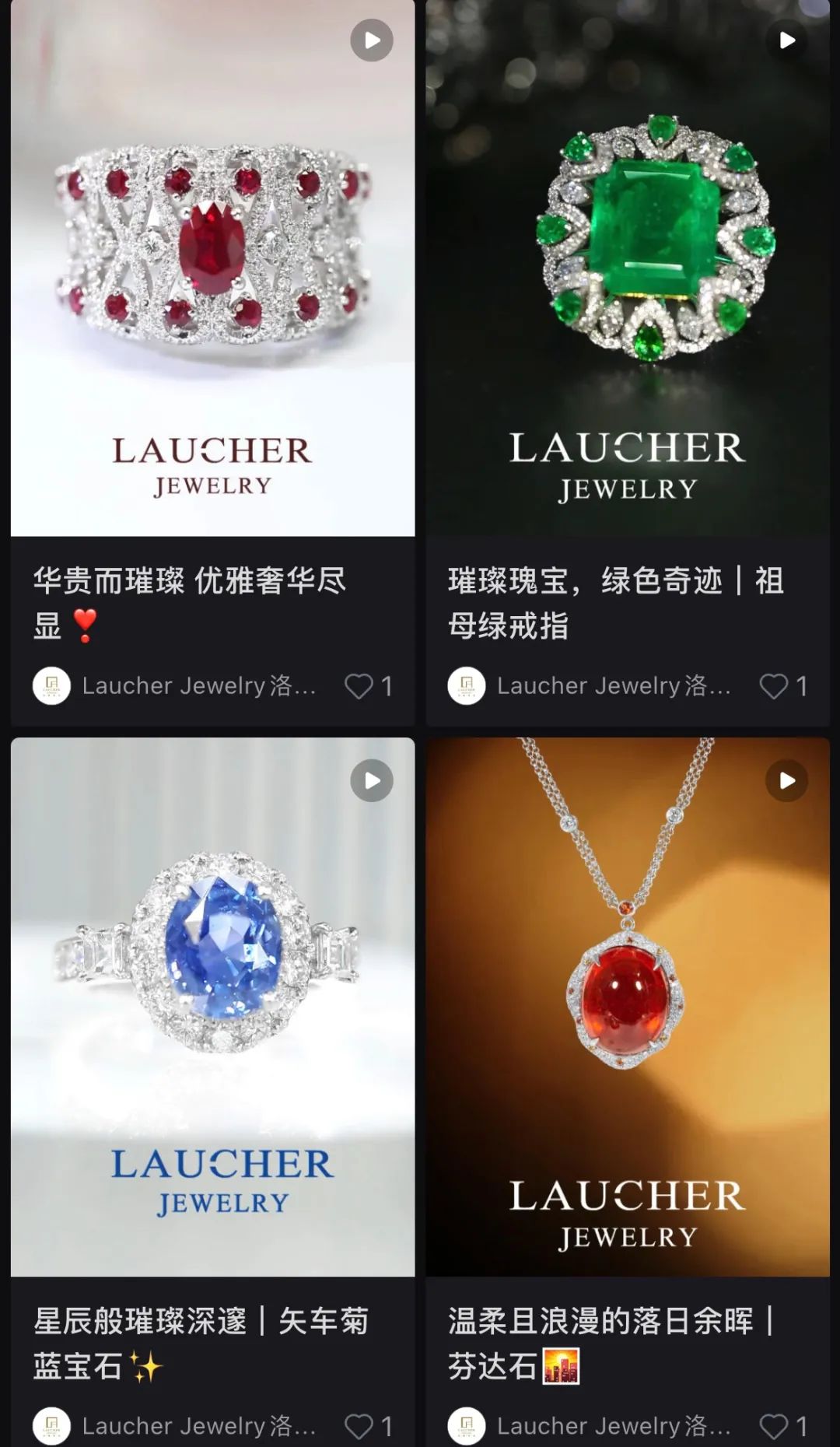Open the fire opal pendant necklace post
Image resolution: width=840 pixels, height=1447 pixels.
click(628, 1007)
